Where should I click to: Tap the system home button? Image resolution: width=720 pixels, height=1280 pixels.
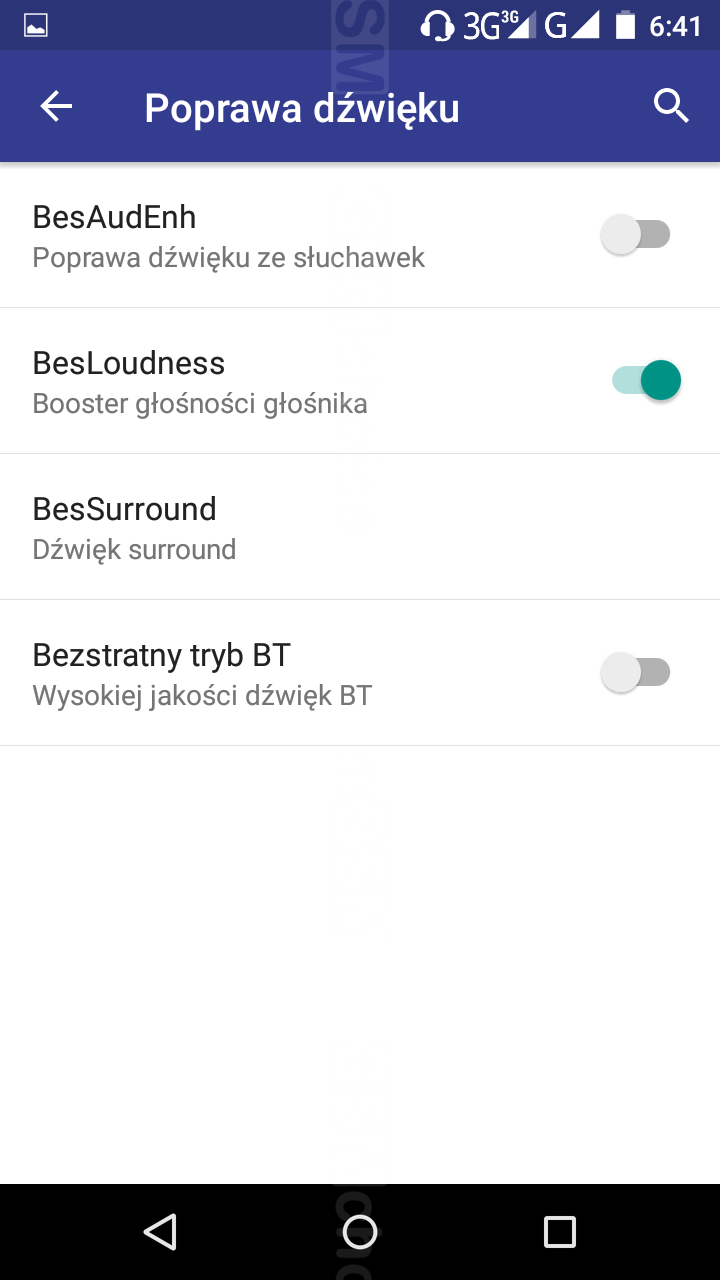(360, 1232)
